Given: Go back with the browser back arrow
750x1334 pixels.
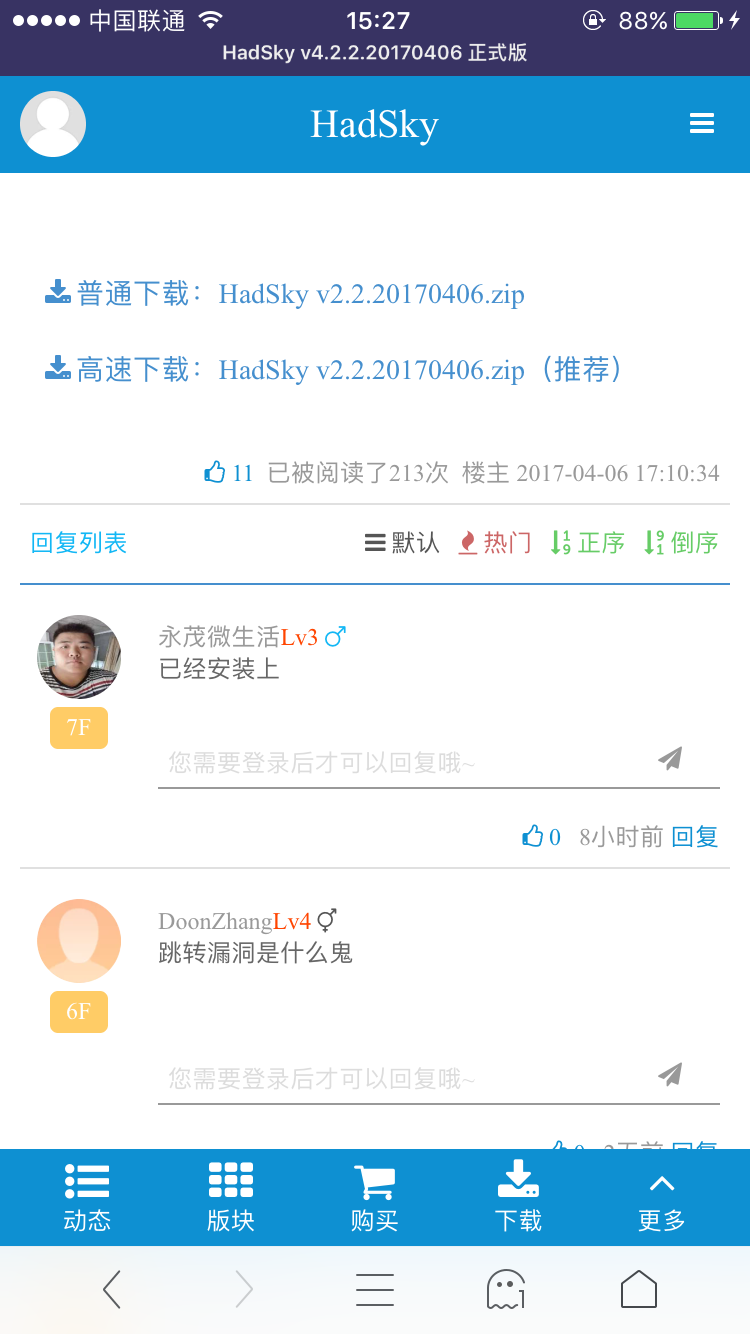Looking at the screenshot, I should coord(112,1290).
